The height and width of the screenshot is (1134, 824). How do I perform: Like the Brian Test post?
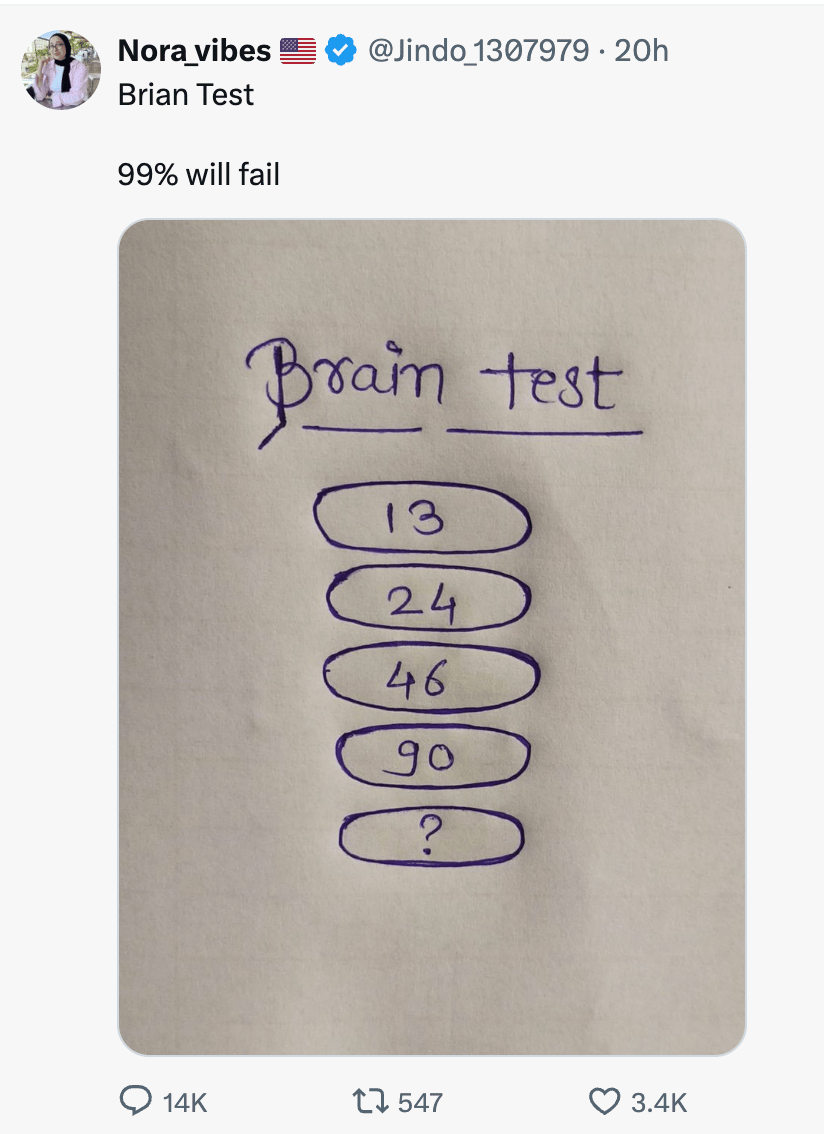pos(604,1102)
